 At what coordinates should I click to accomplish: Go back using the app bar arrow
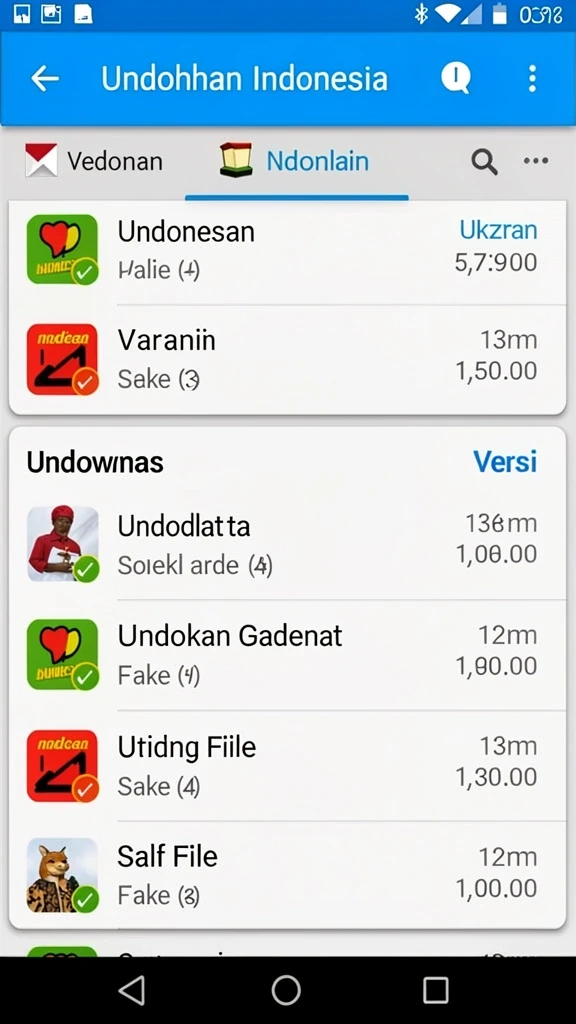[x=45, y=79]
